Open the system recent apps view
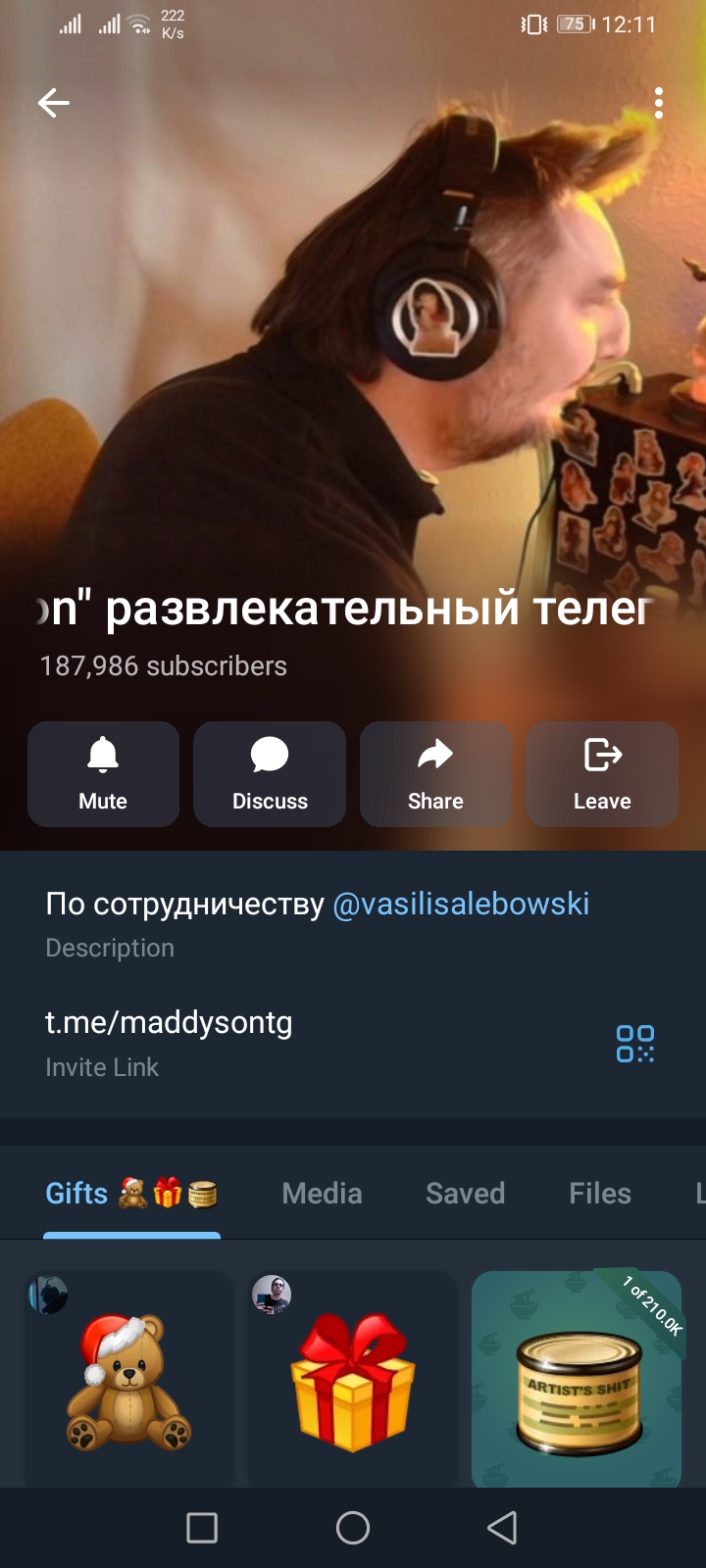The width and height of the screenshot is (706, 1568). point(202,1527)
